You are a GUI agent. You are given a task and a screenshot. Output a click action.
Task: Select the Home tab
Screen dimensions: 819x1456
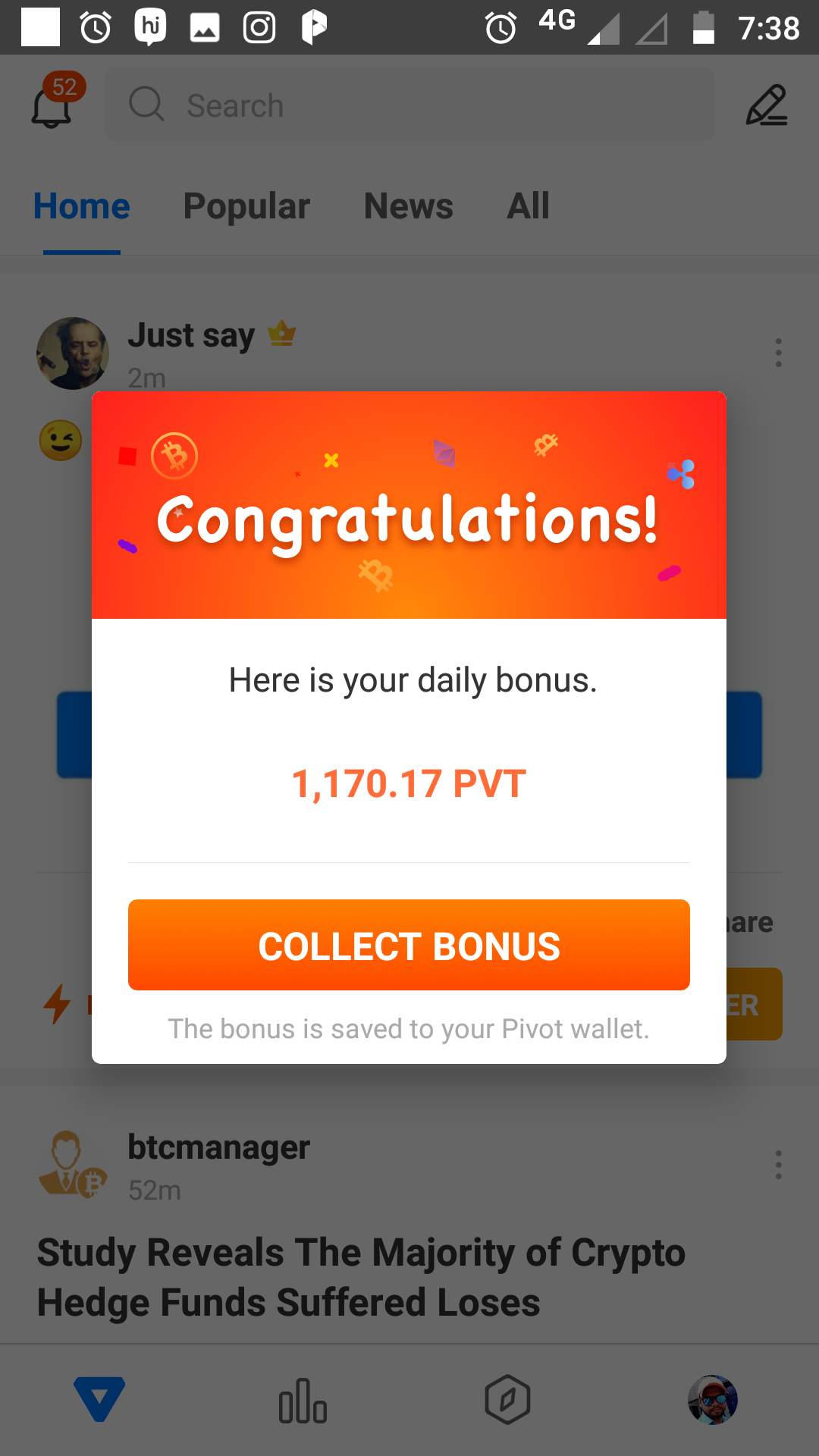coord(82,206)
